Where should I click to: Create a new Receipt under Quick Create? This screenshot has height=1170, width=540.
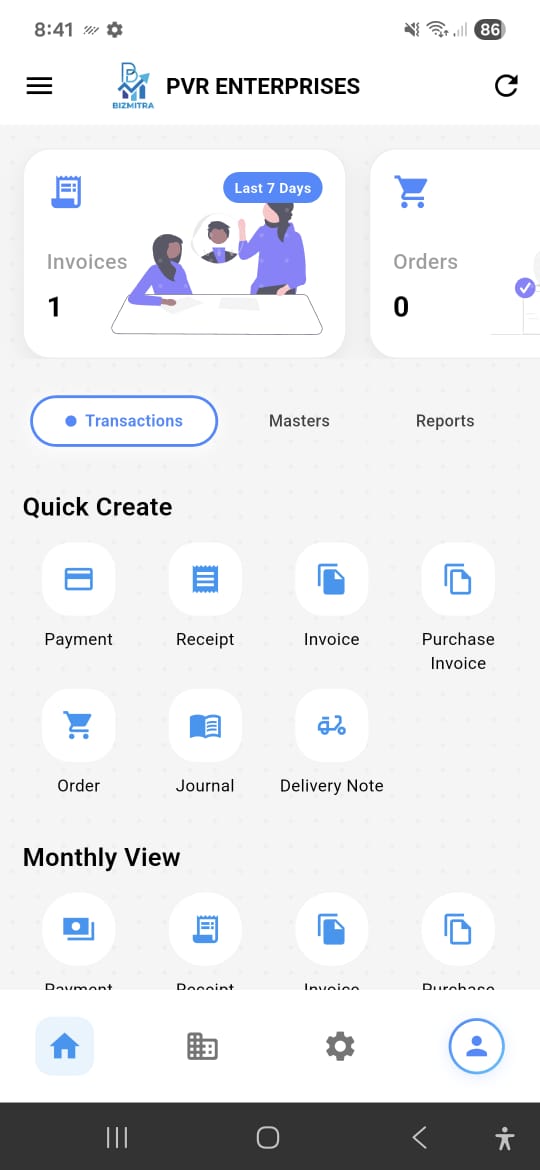(x=205, y=595)
